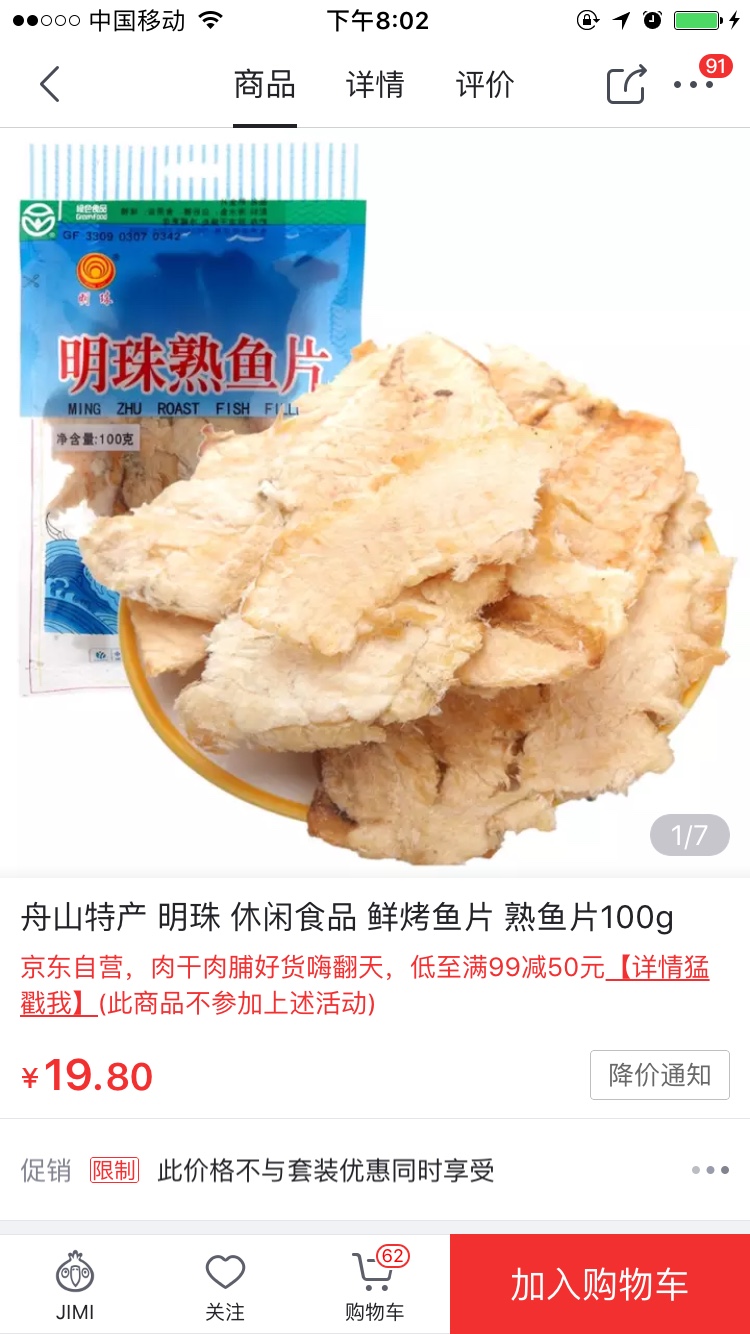The width and height of the screenshot is (750, 1334).
Task: Select the 商品 tab
Action: (264, 84)
